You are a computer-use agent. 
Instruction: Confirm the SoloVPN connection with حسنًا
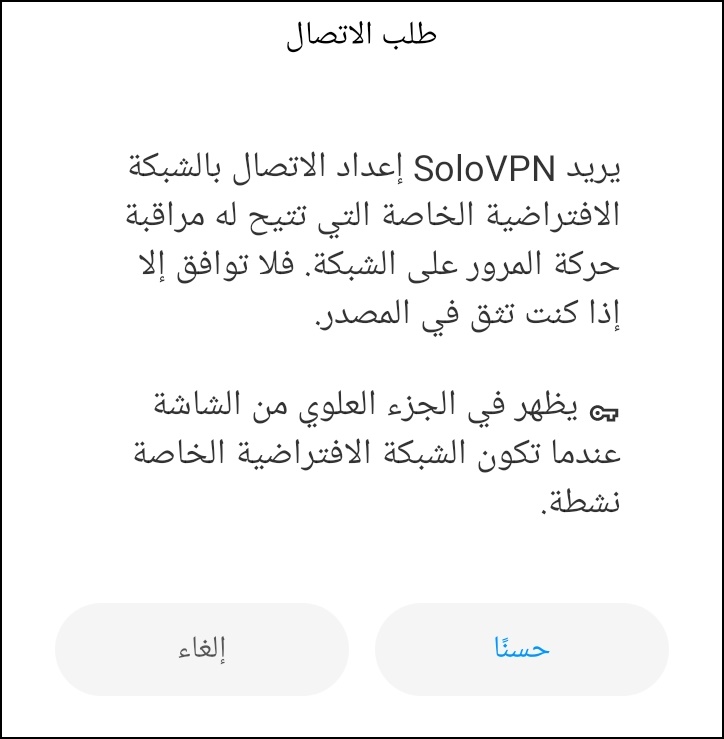point(522,649)
